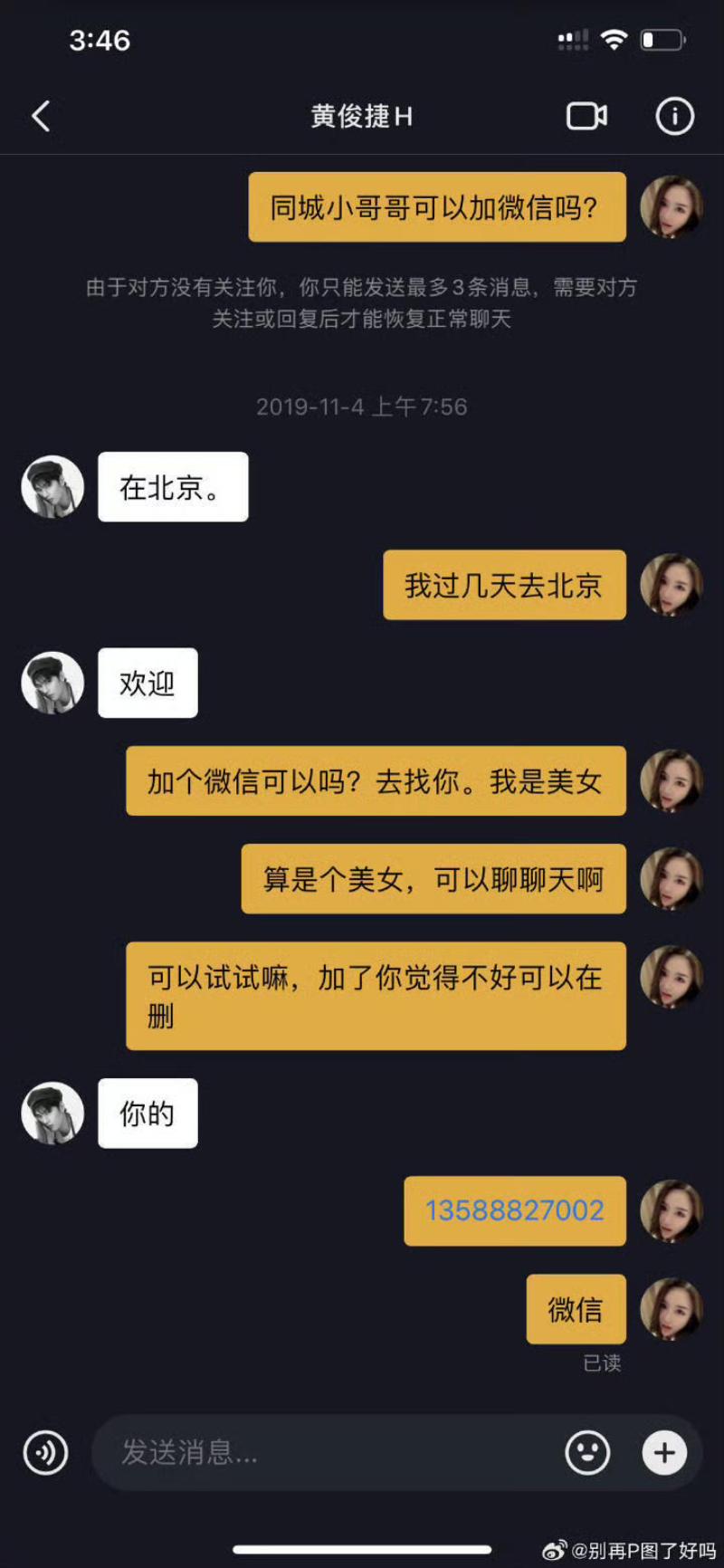Tap the phone number 13588827002 link

(x=514, y=1210)
